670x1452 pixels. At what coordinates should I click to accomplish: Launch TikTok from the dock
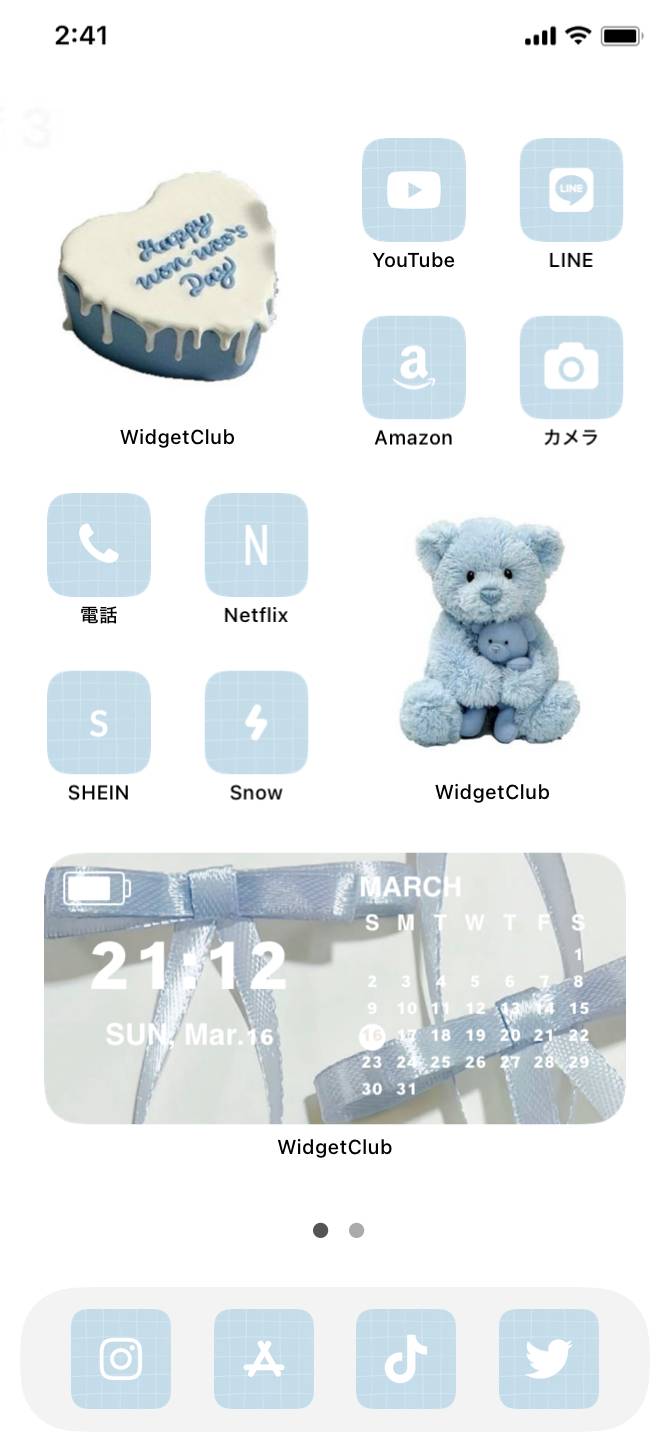pyautogui.click(x=406, y=1359)
